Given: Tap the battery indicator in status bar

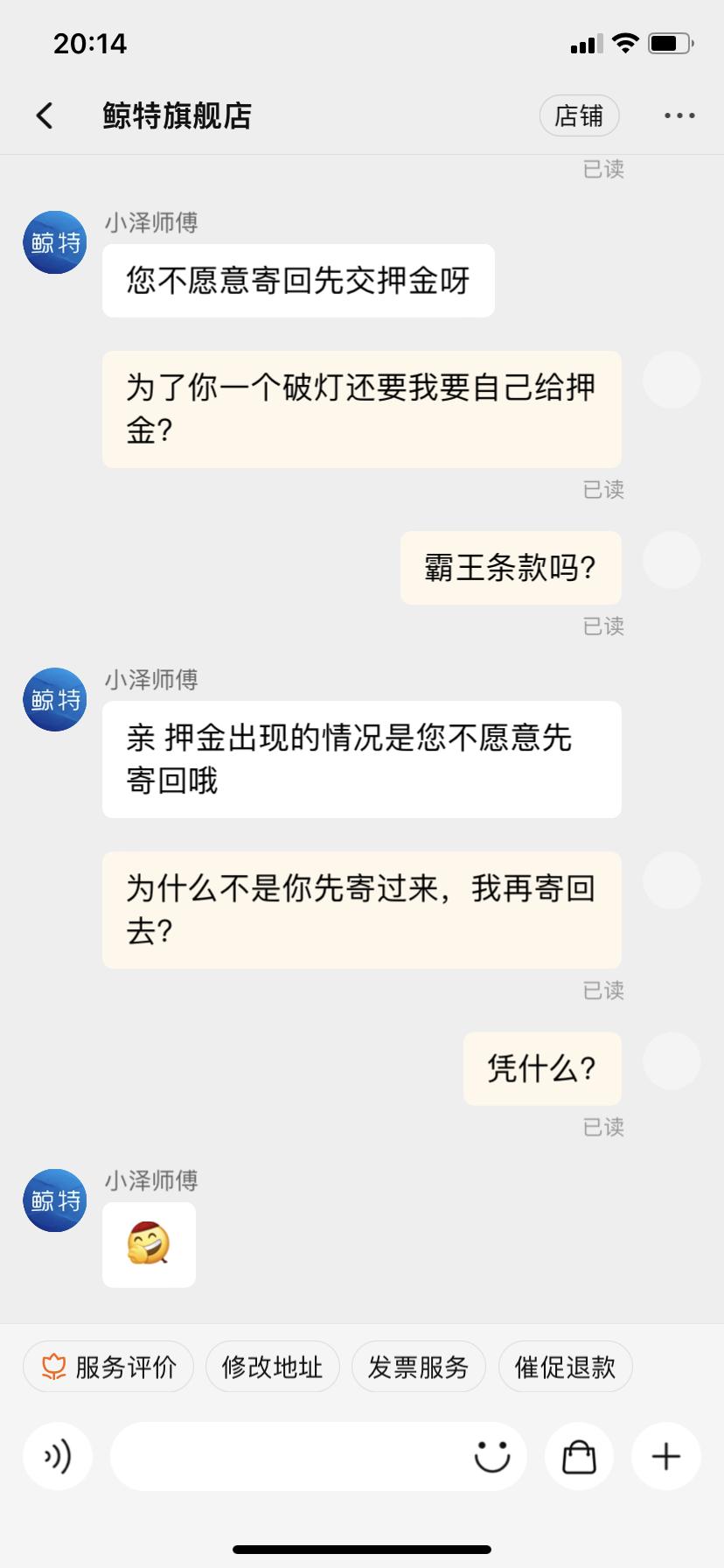Looking at the screenshot, I should (670, 43).
